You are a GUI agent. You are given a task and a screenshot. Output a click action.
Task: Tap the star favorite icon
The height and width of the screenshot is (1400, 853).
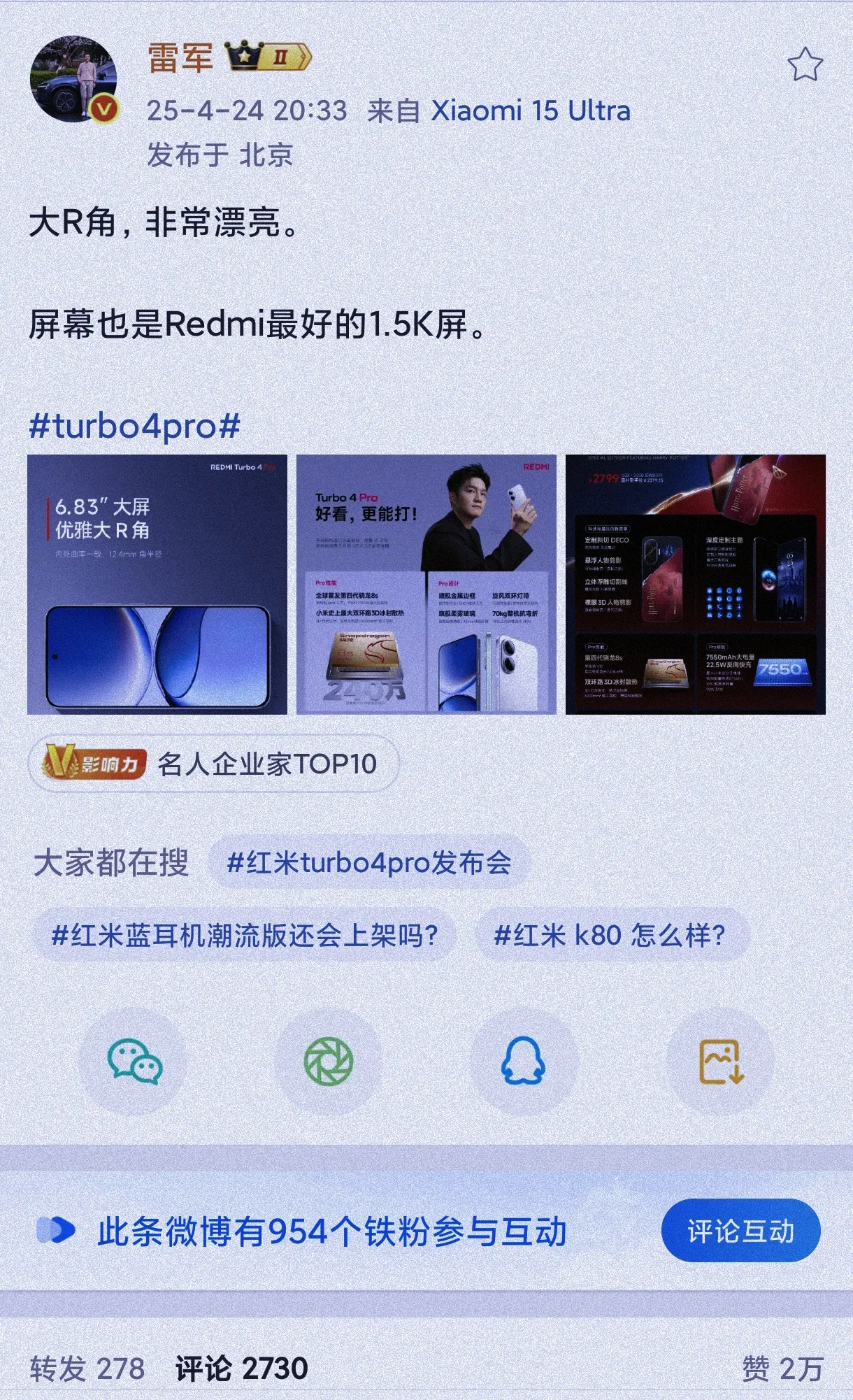[x=805, y=65]
